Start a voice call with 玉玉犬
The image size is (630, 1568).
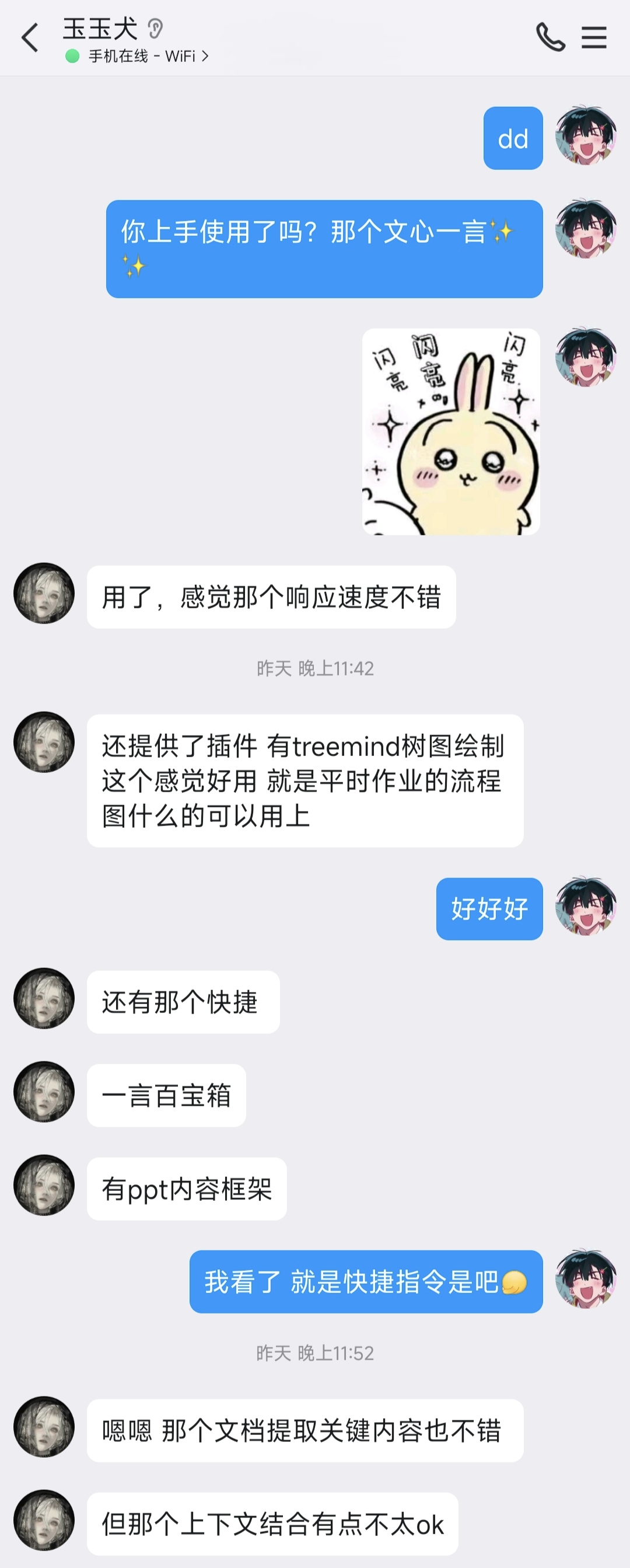tap(549, 38)
